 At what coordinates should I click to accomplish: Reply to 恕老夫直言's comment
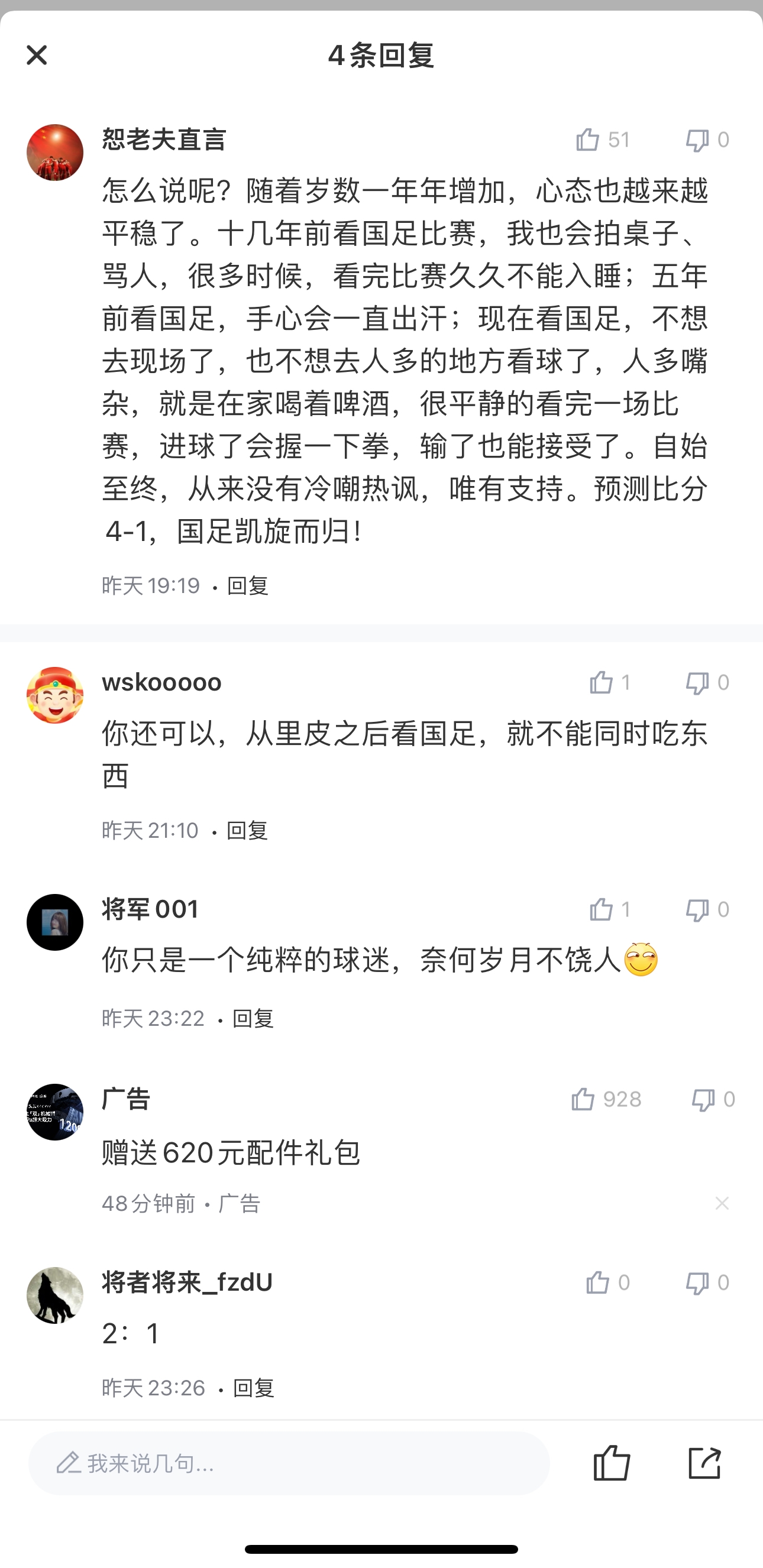[x=247, y=585]
